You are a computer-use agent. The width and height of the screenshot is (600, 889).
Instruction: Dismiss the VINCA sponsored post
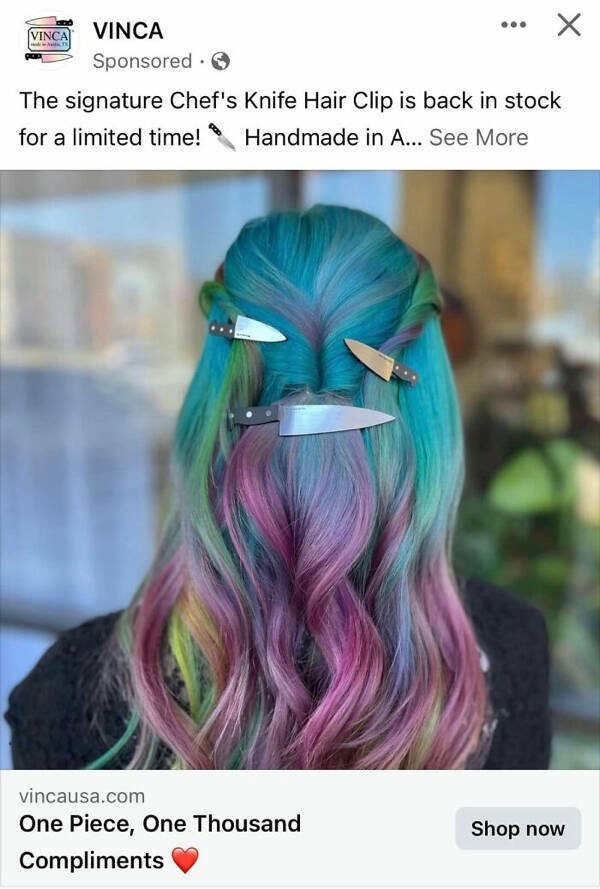point(568,25)
